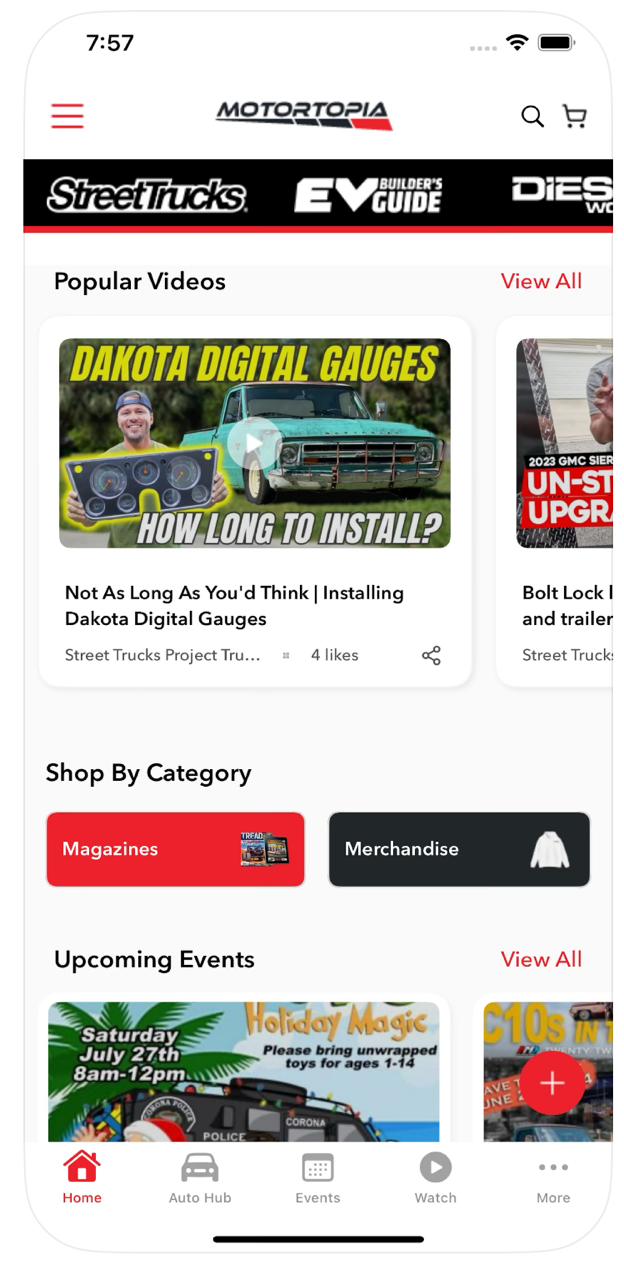
Task: Shop the Merchandise category
Action: click(x=459, y=849)
